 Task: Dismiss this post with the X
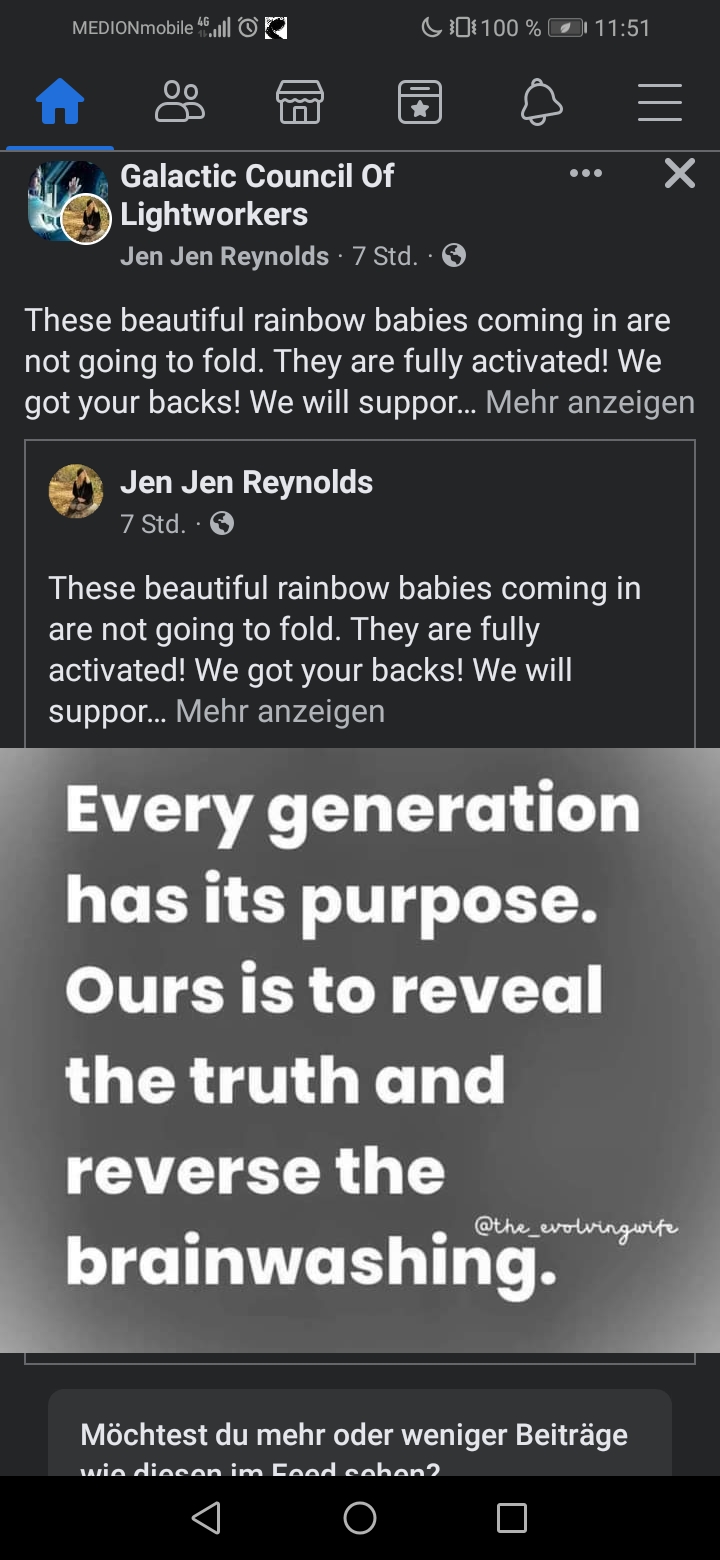(679, 174)
